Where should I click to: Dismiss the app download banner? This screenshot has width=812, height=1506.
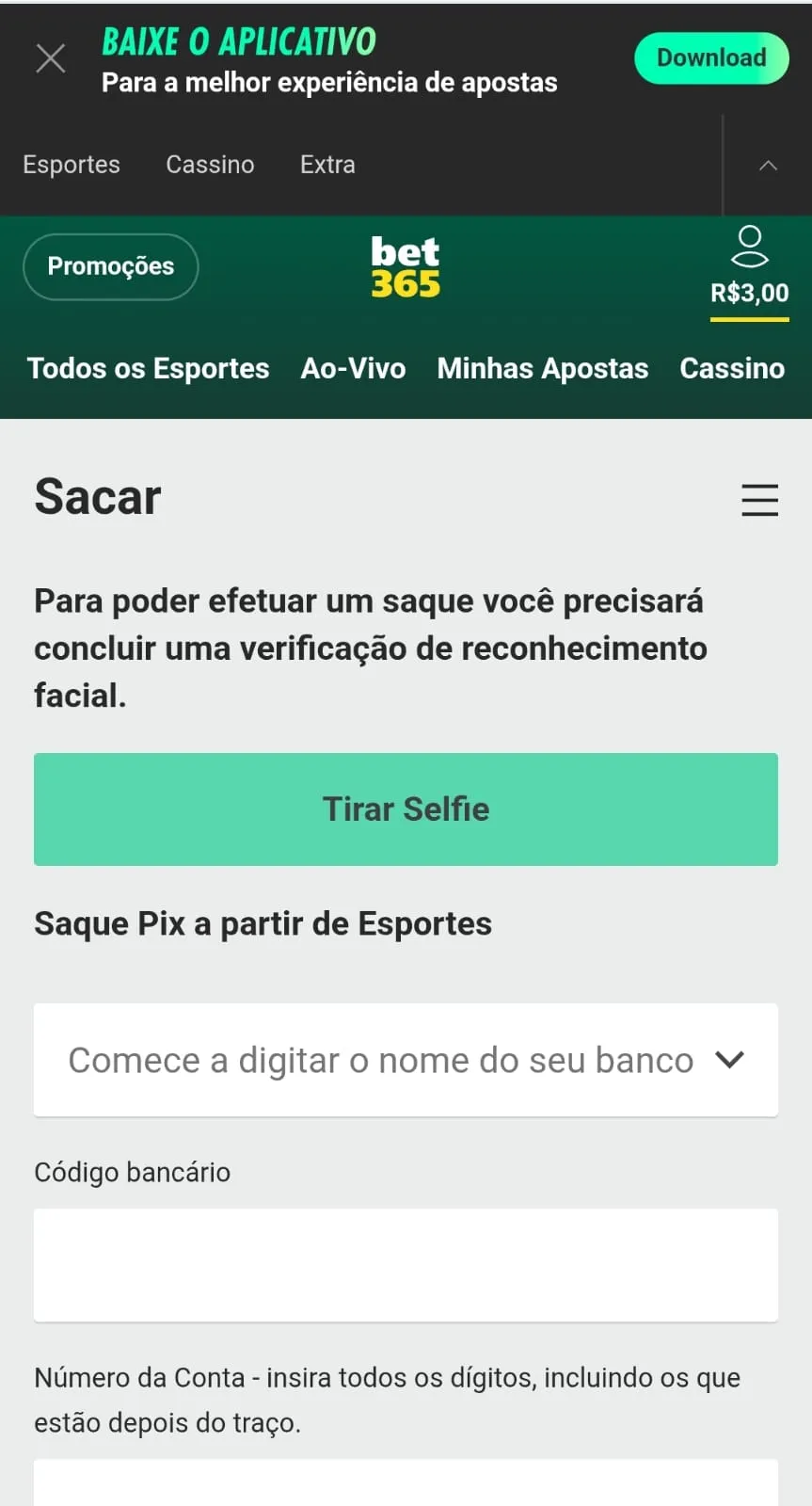point(51,57)
